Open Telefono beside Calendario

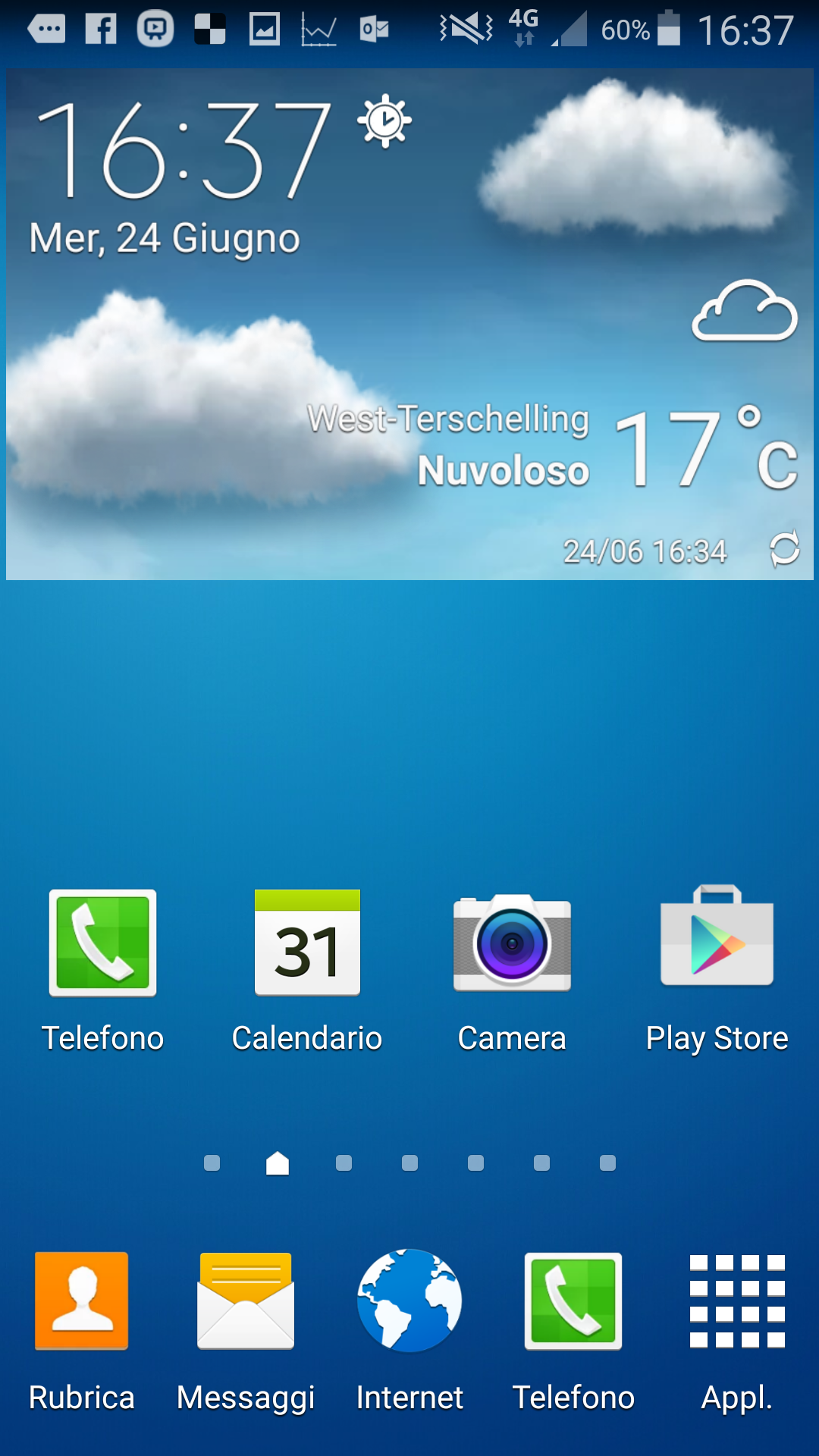(102, 943)
